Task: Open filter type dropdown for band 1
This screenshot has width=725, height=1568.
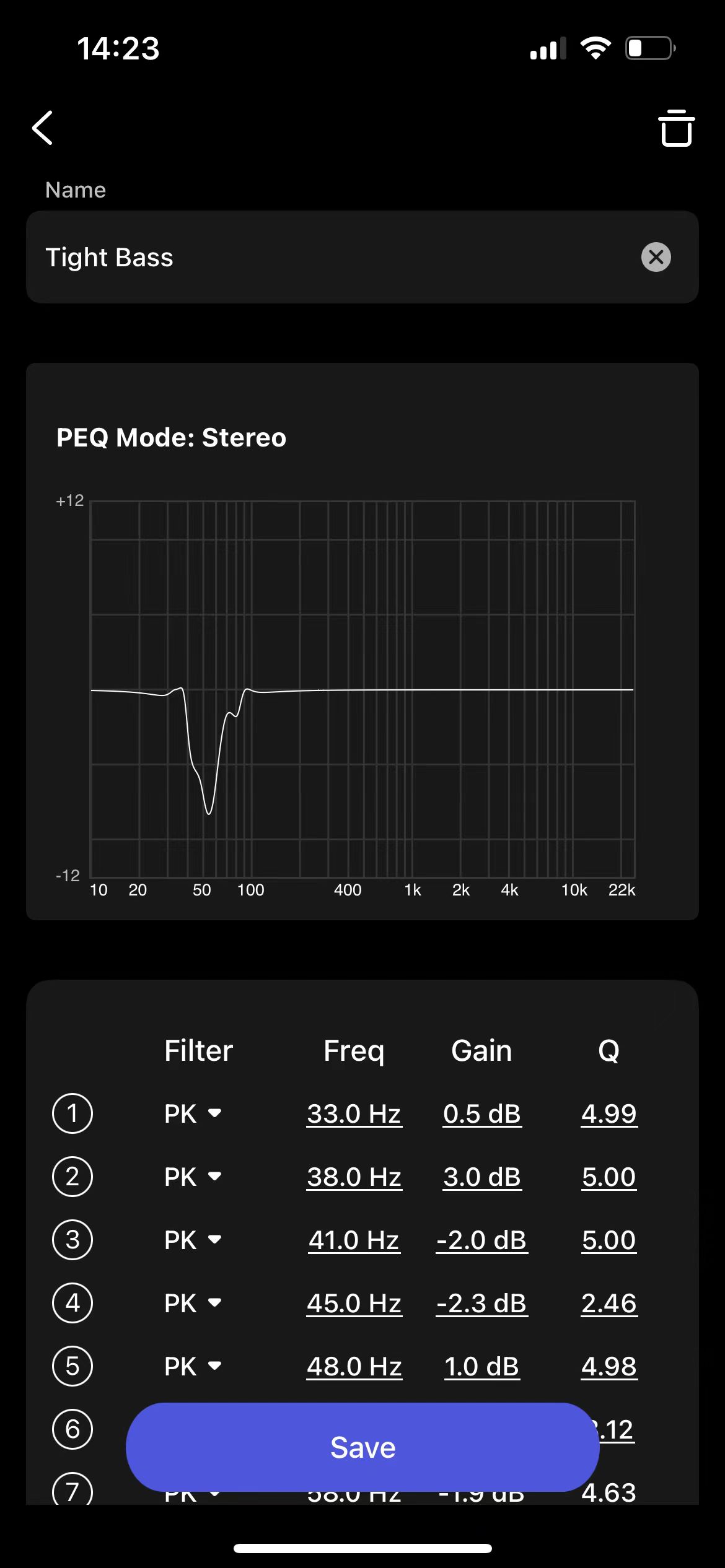Action: point(193,1113)
